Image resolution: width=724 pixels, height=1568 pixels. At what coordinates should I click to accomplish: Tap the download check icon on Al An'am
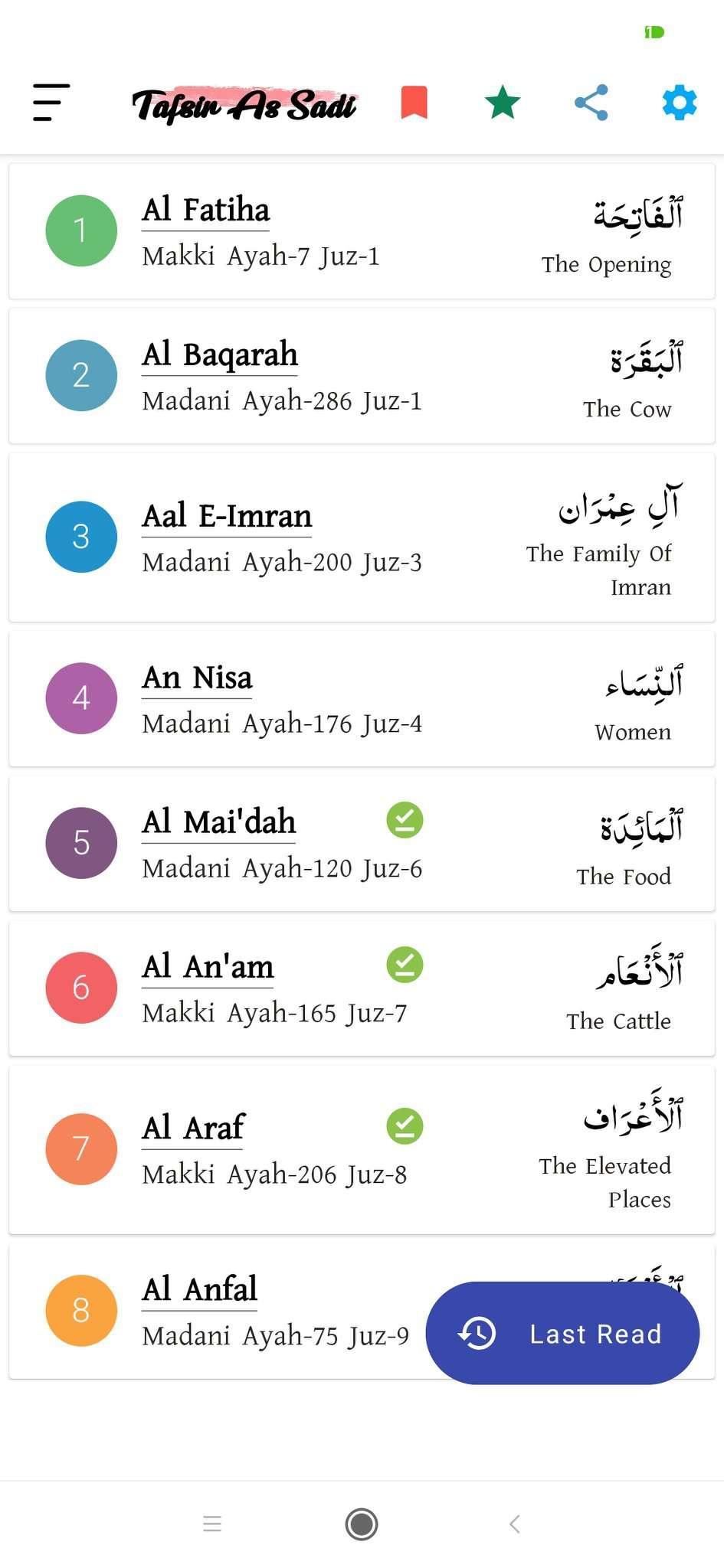pos(405,965)
